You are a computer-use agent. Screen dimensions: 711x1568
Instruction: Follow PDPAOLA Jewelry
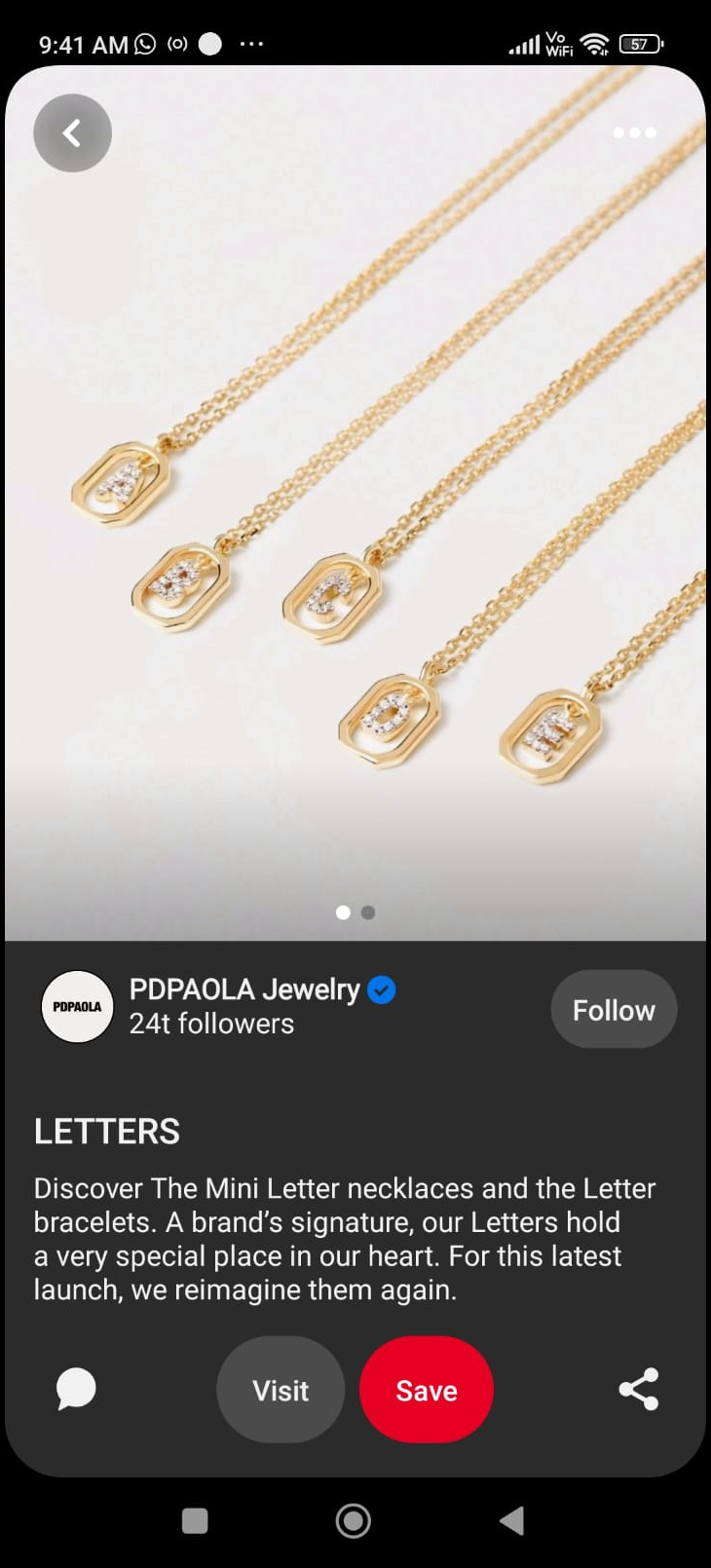(614, 1010)
